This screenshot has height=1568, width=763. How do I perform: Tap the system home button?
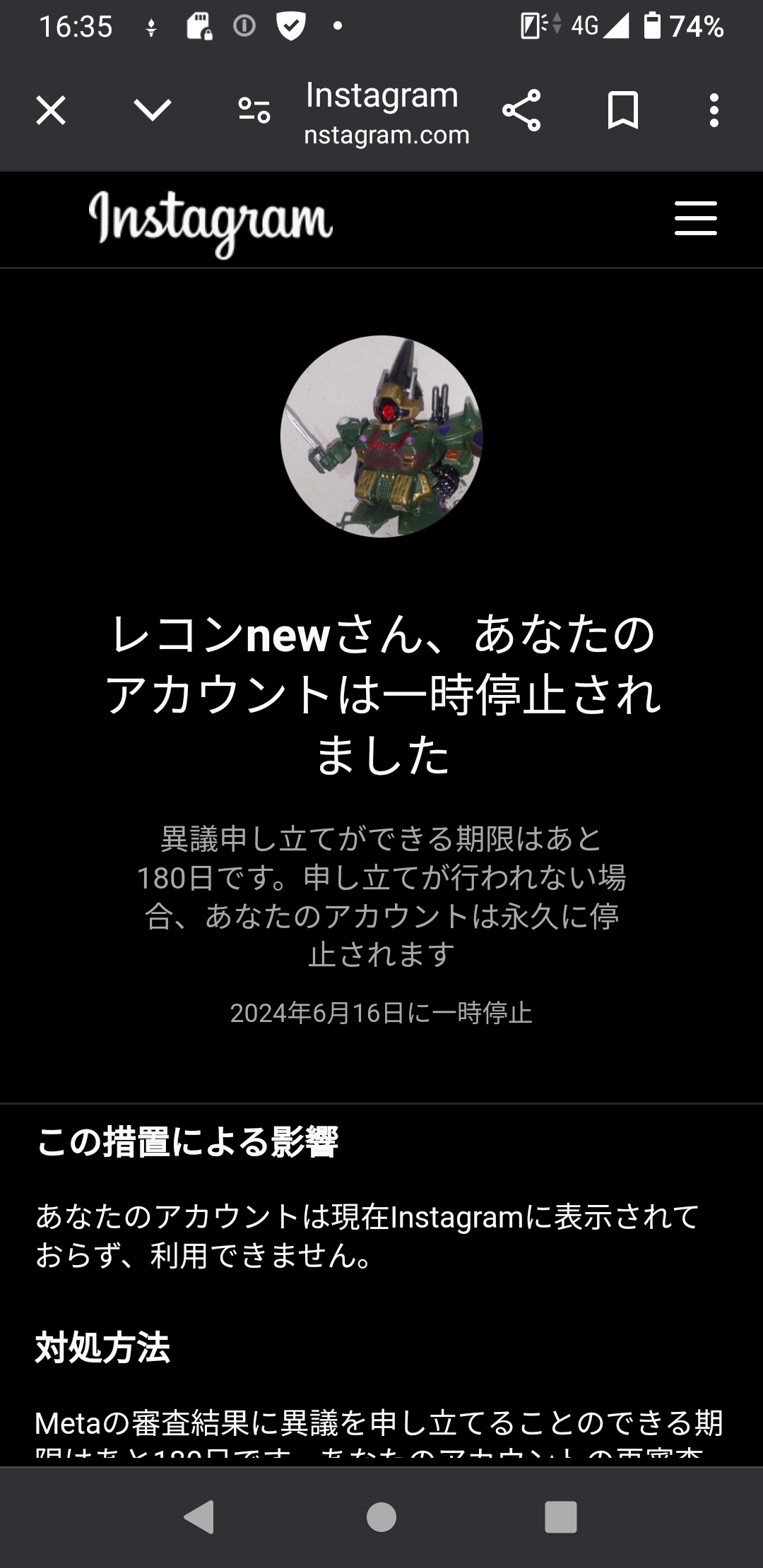click(381, 1516)
